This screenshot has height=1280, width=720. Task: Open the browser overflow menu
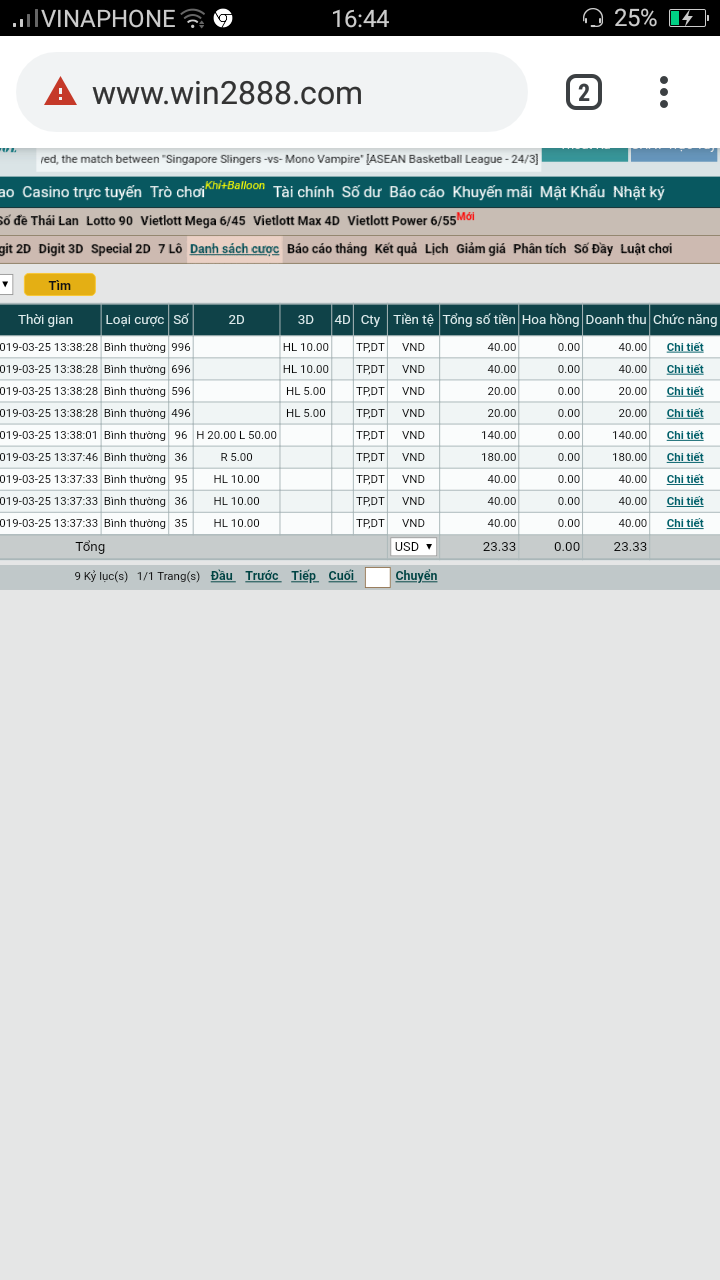(x=663, y=92)
